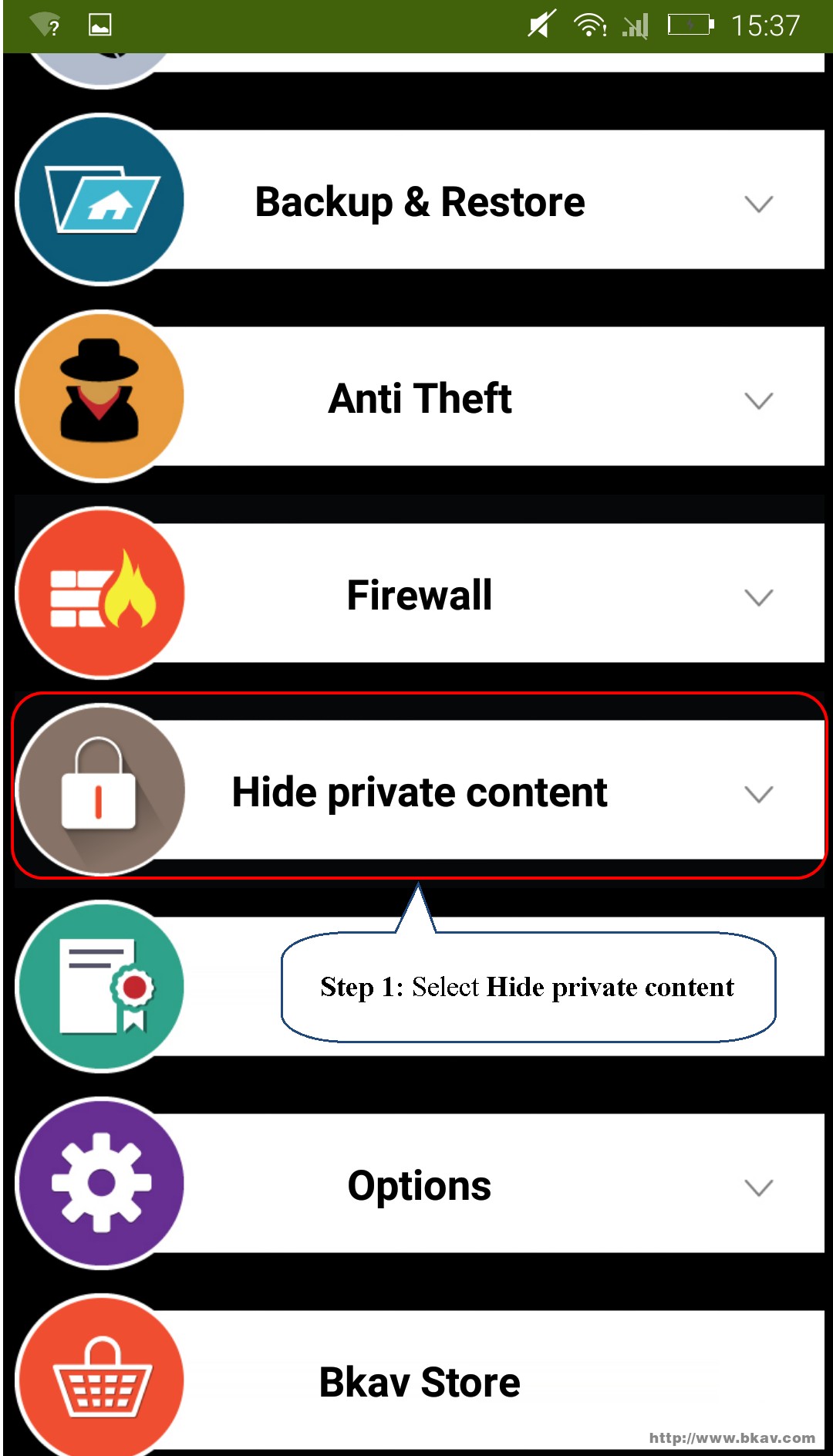The height and width of the screenshot is (1456, 833).
Task: Open the Firewall section
Action: click(420, 595)
